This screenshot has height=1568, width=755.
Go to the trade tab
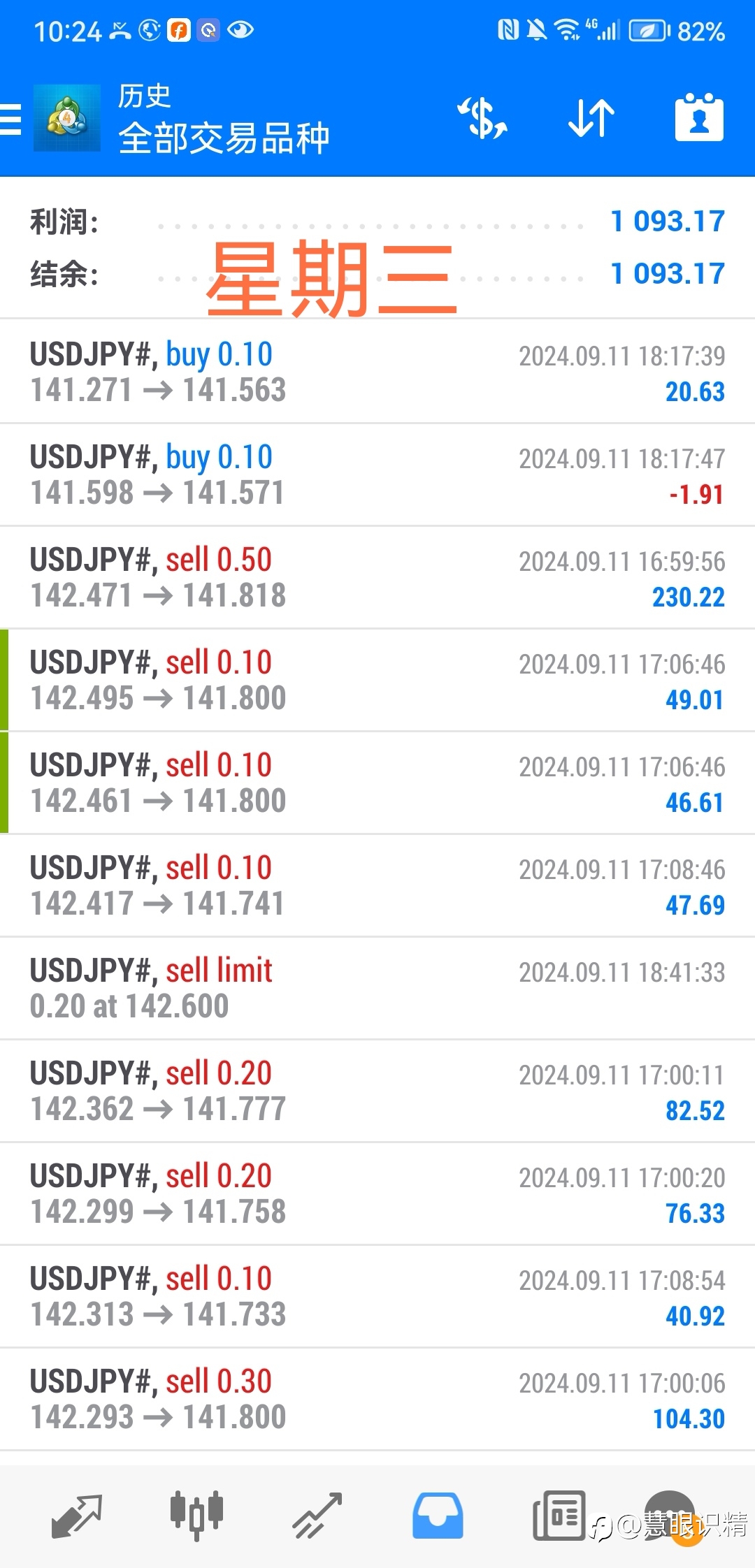pos(317,1516)
